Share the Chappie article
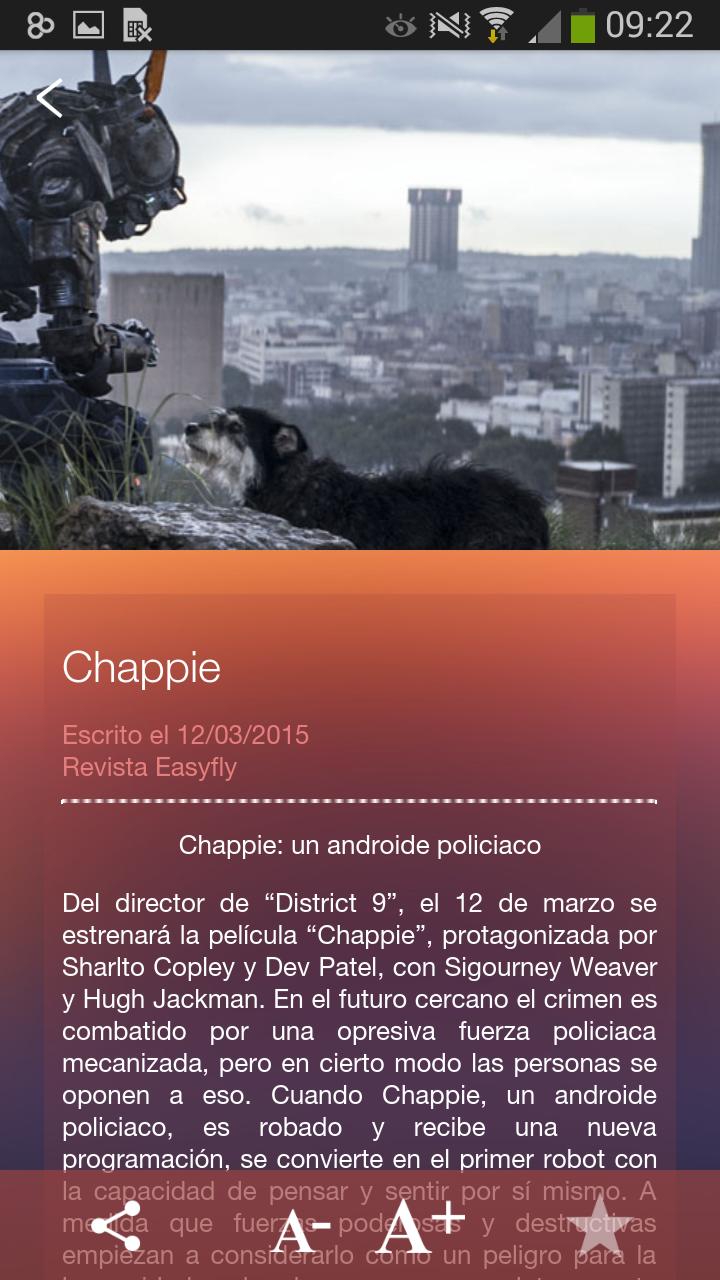This screenshot has height=1280, width=720. tap(117, 1226)
